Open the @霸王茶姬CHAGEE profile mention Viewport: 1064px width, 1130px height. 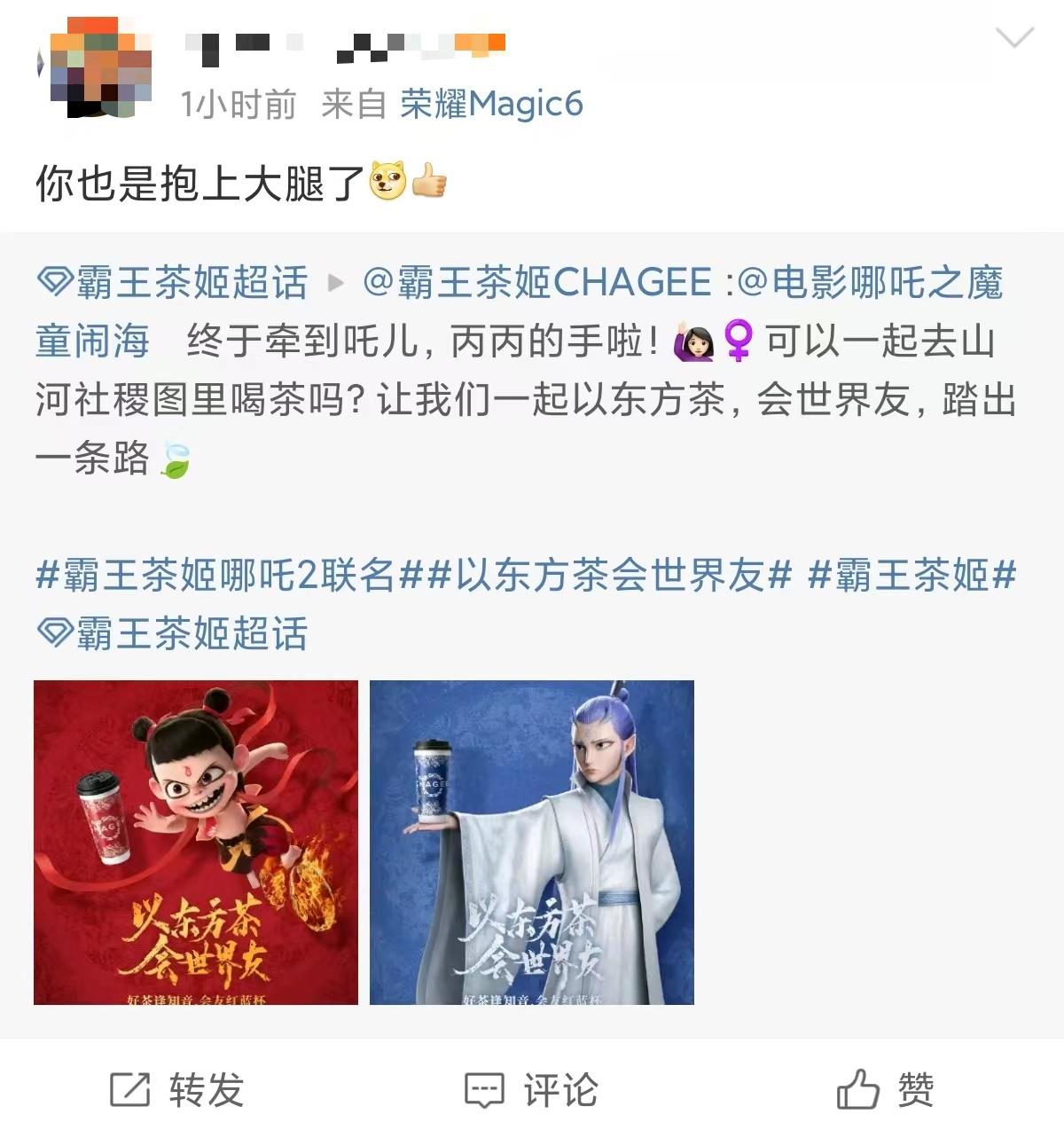click(537, 283)
